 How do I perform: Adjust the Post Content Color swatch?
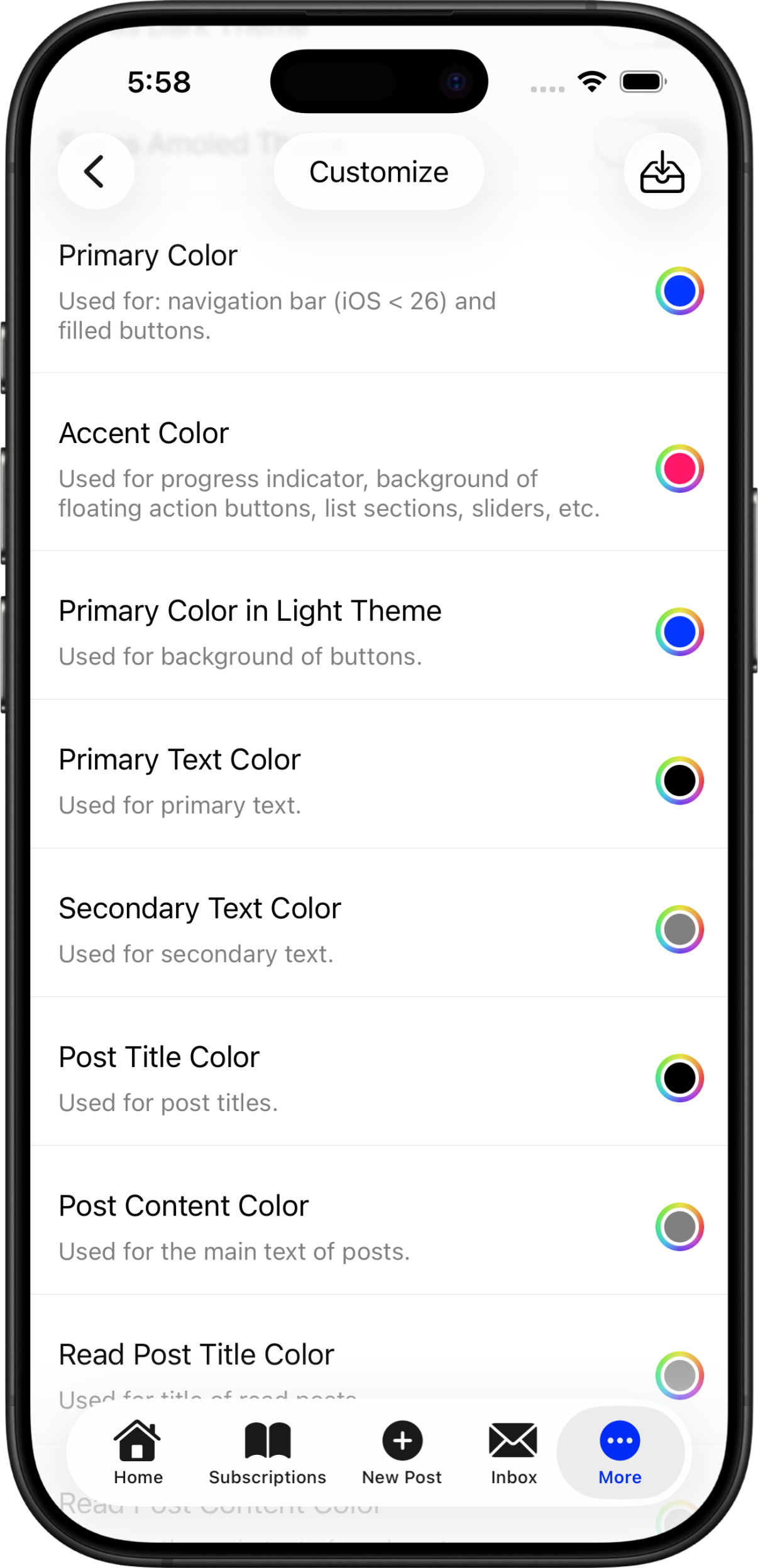[679, 1227]
